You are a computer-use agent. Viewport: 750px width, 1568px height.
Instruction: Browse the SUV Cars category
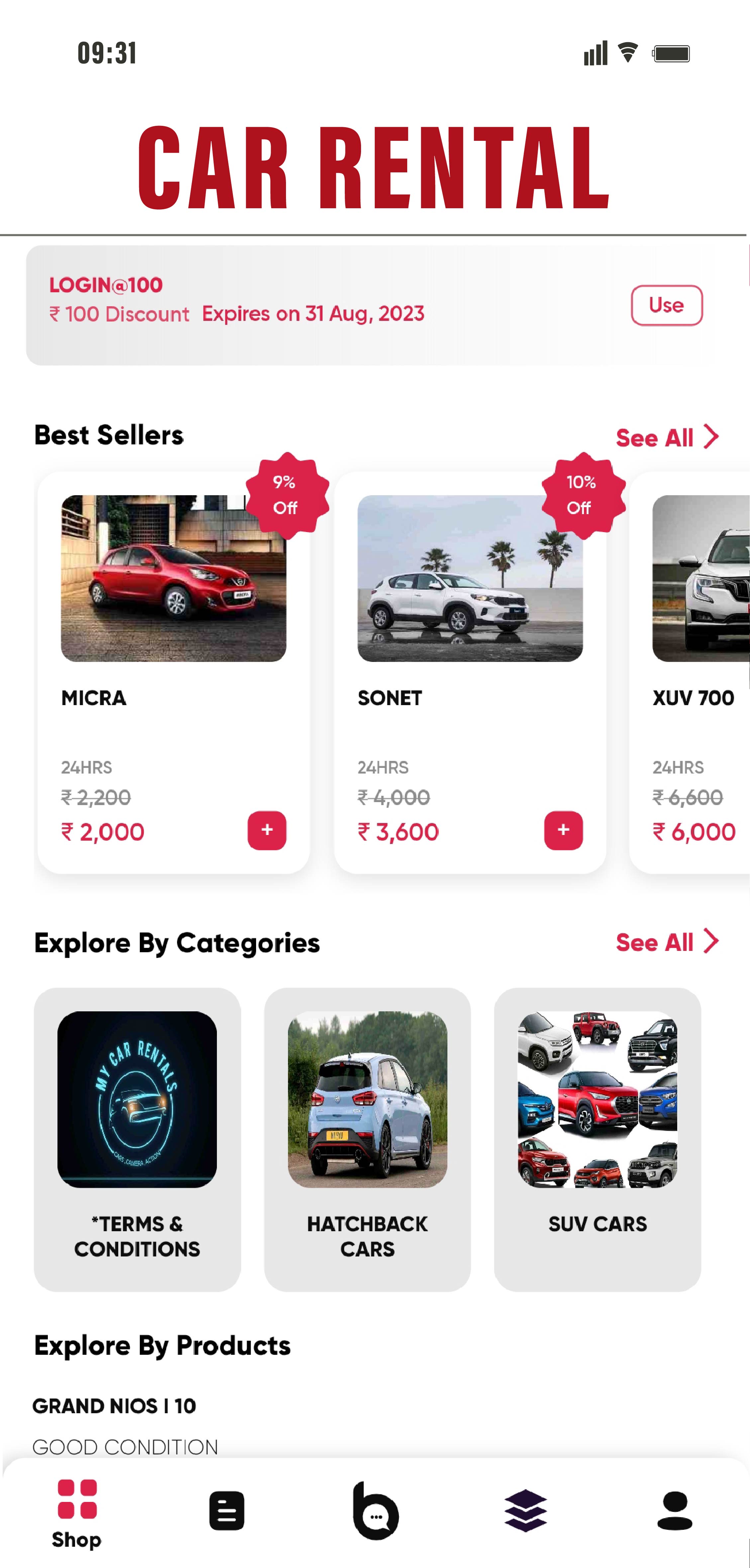(x=597, y=1138)
